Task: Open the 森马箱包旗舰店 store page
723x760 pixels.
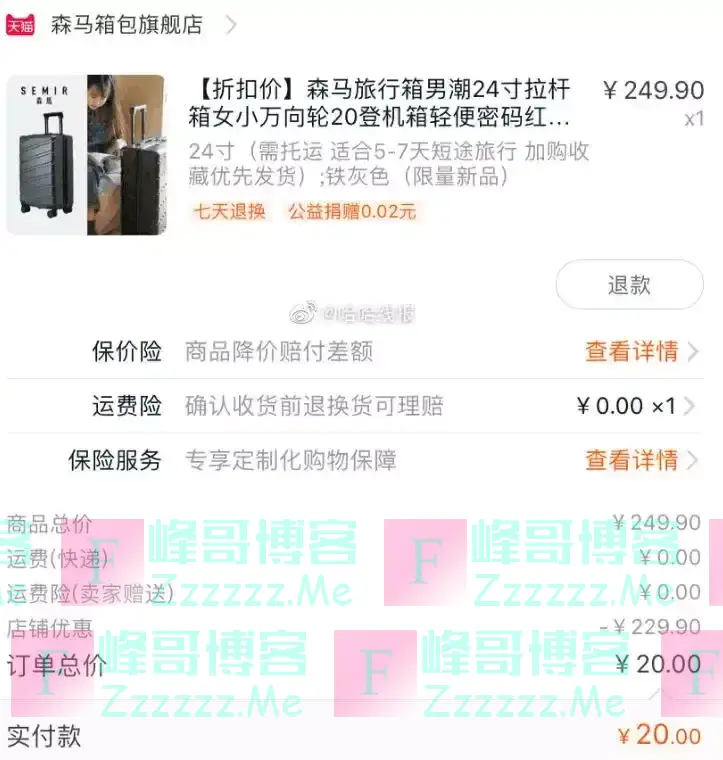Action: click(126, 25)
